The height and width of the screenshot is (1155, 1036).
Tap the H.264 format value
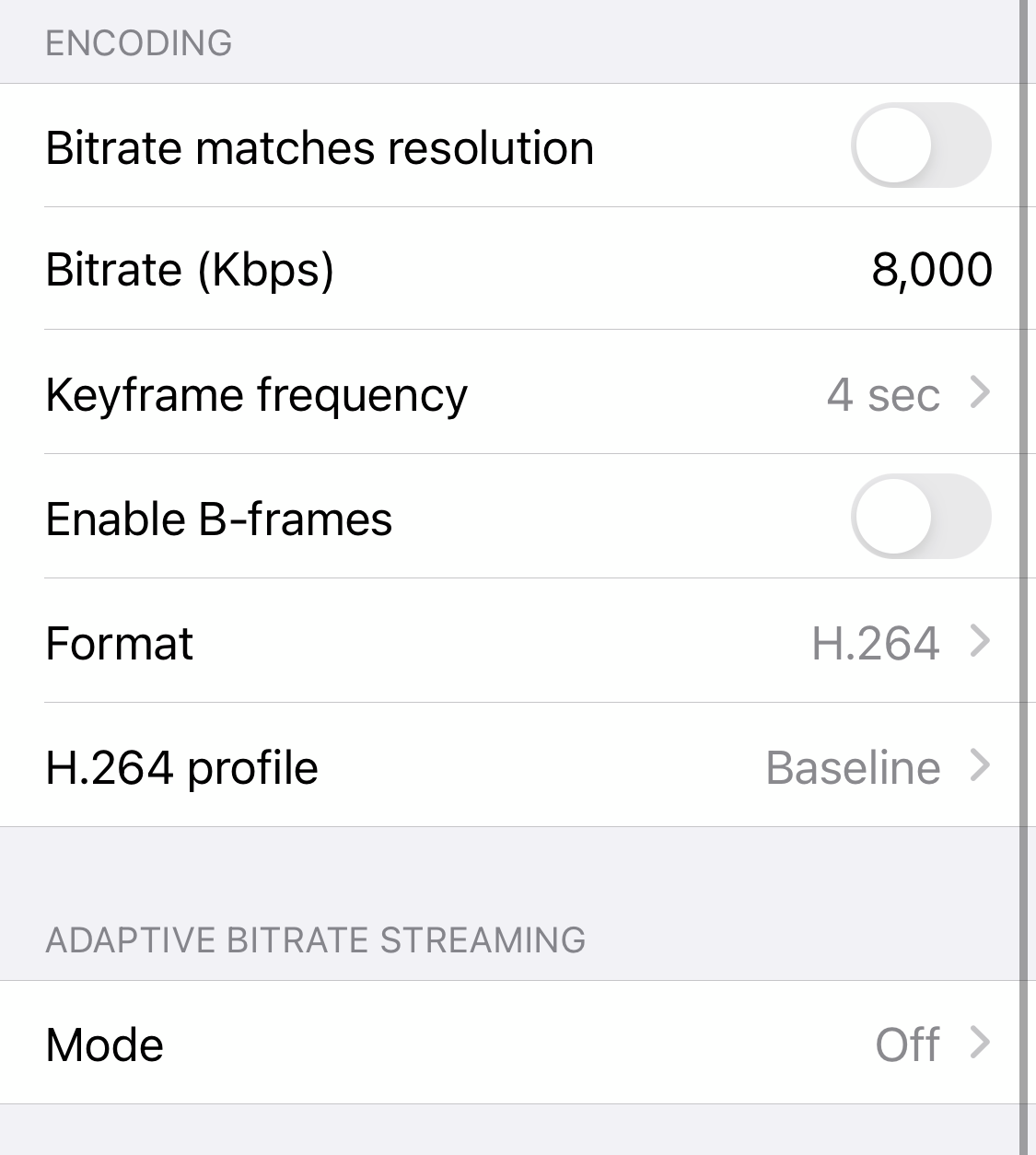[877, 644]
